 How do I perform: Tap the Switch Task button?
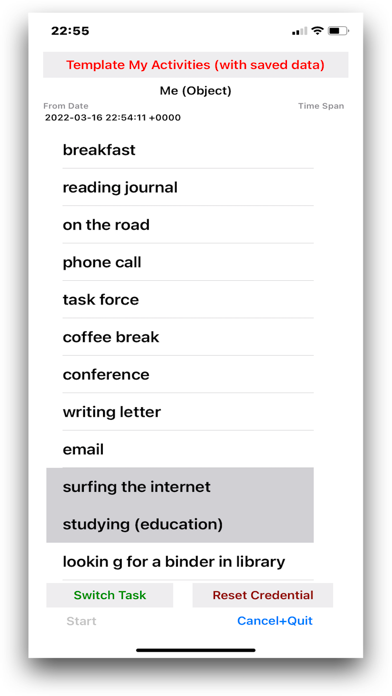click(x=110, y=595)
